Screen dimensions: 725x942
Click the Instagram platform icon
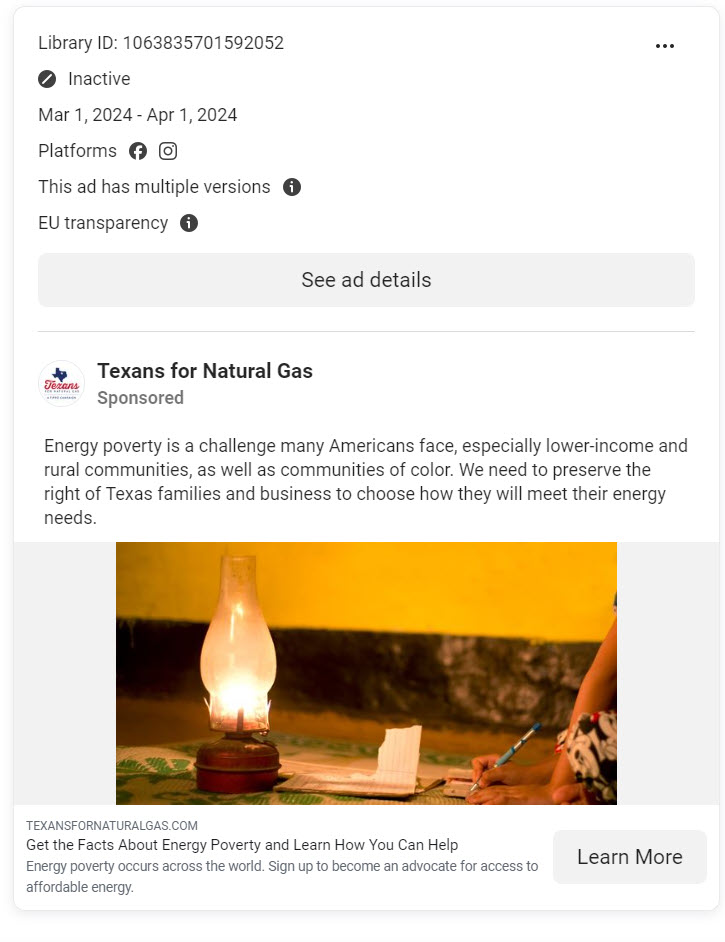tap(167, 150)
